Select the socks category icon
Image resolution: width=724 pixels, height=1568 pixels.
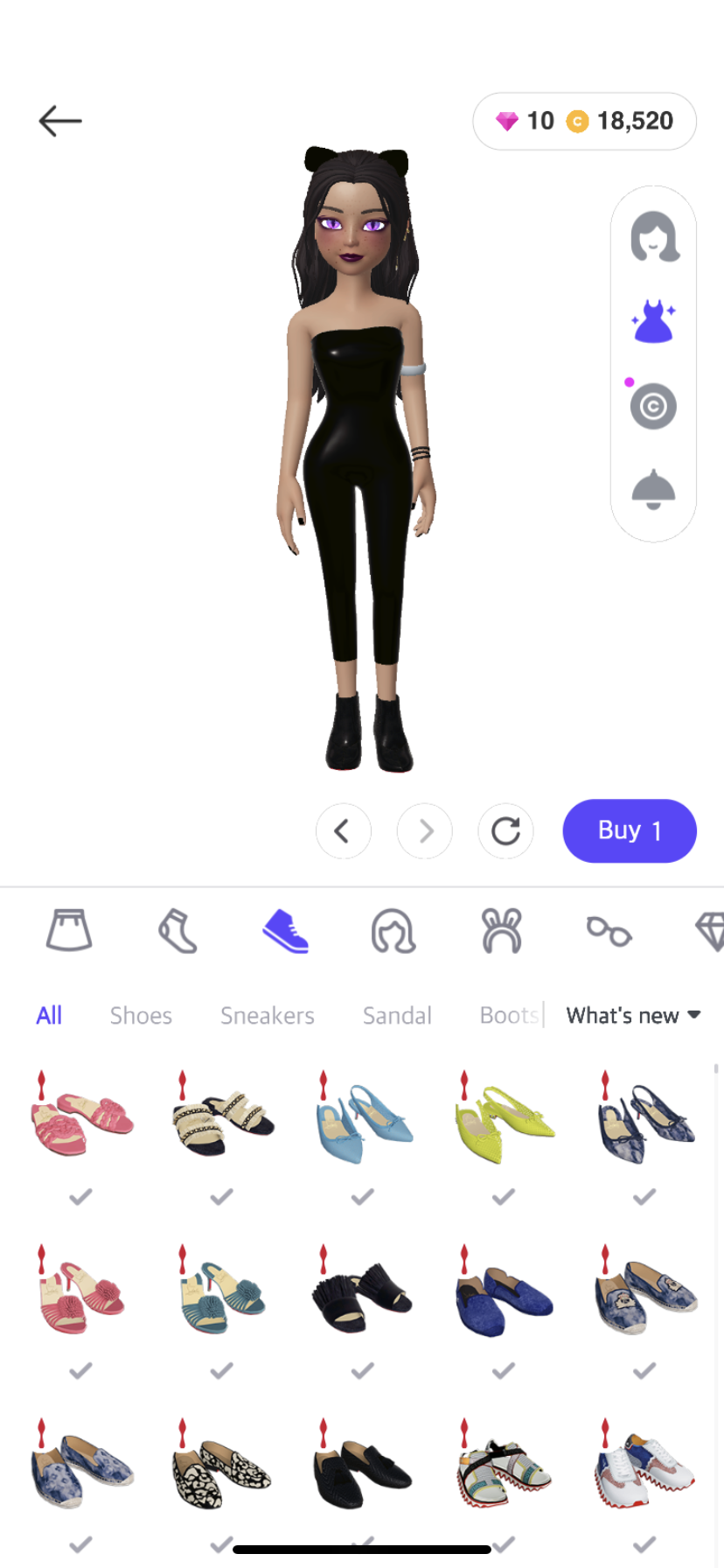[178, 930]
